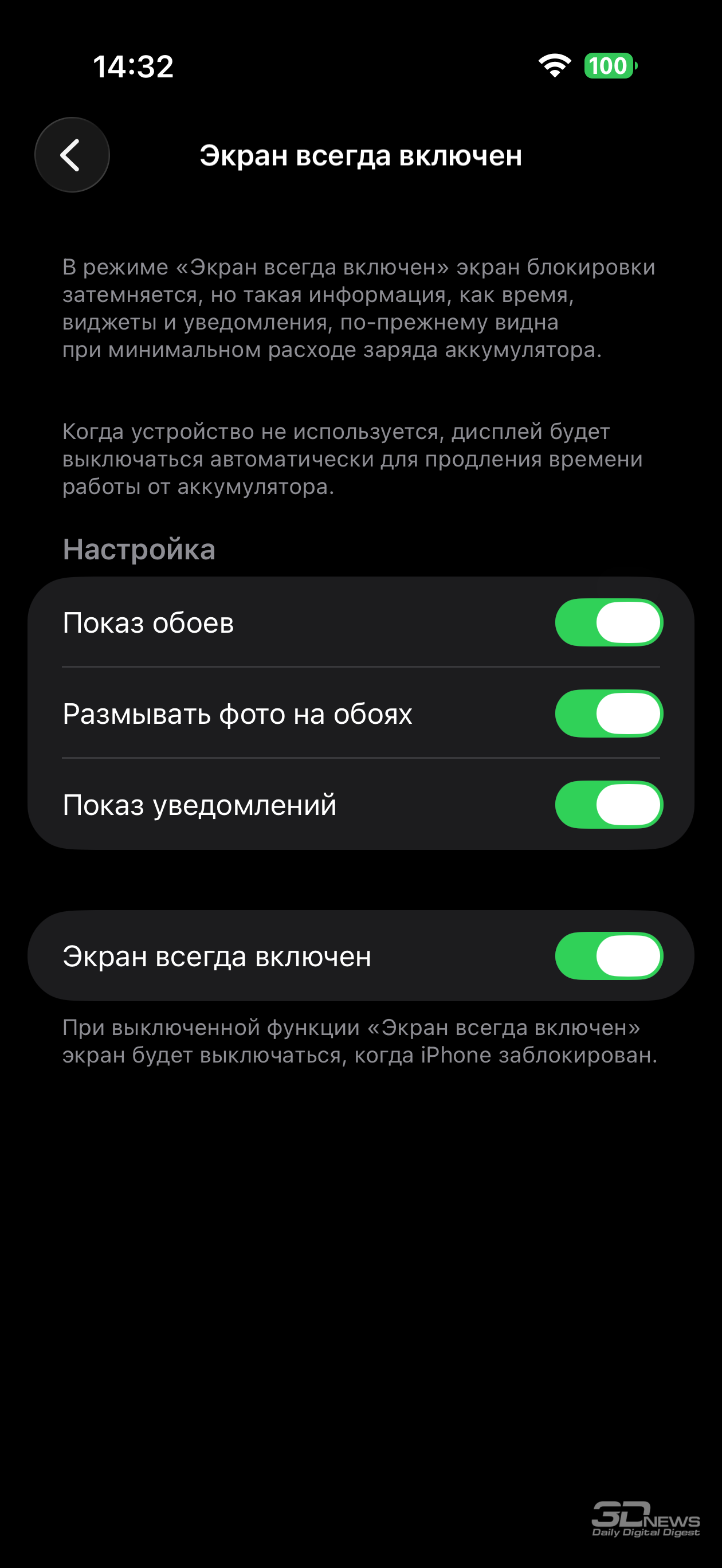Turn off the Показ обоев switch
The width and height of the screenshot is (722, 1568).
608,622
